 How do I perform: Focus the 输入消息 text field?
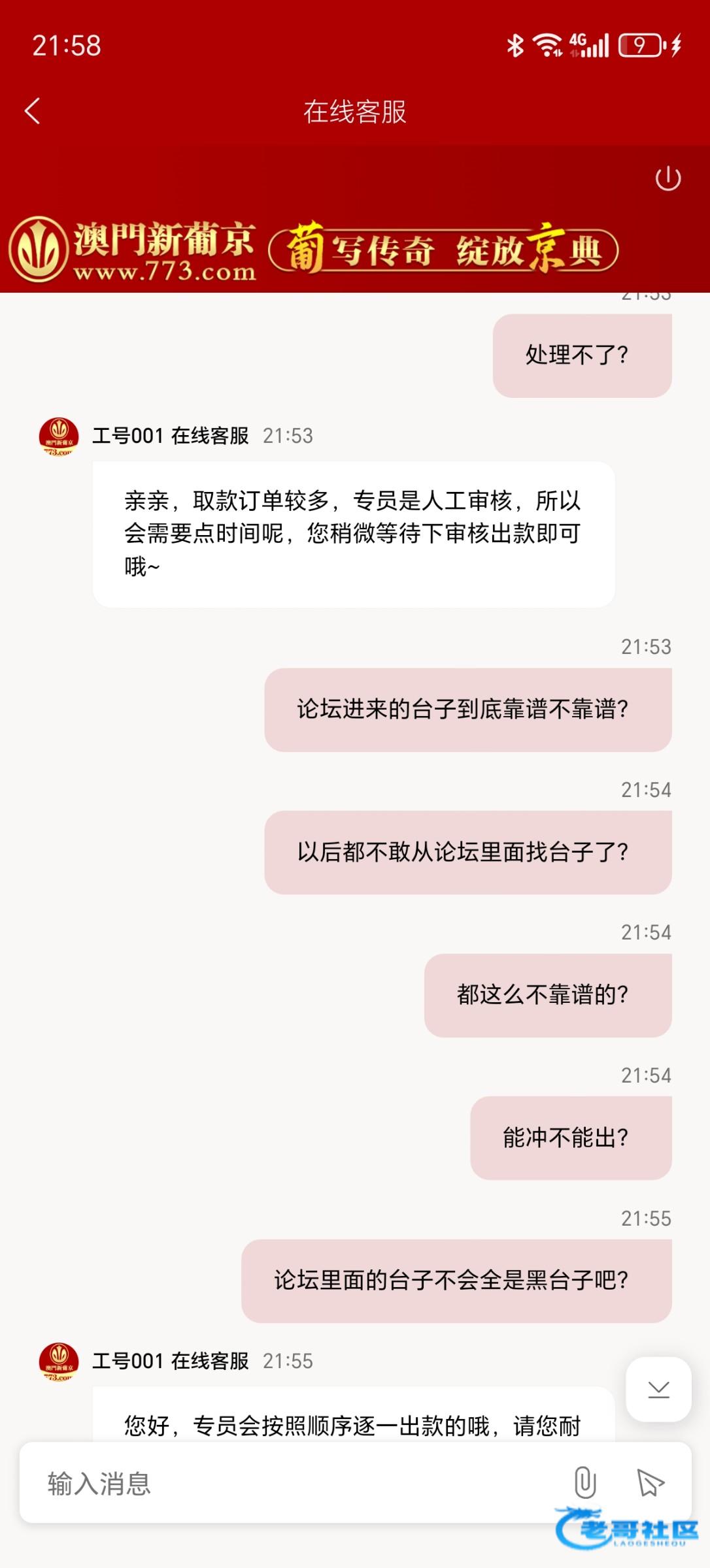click(294, 1483)
